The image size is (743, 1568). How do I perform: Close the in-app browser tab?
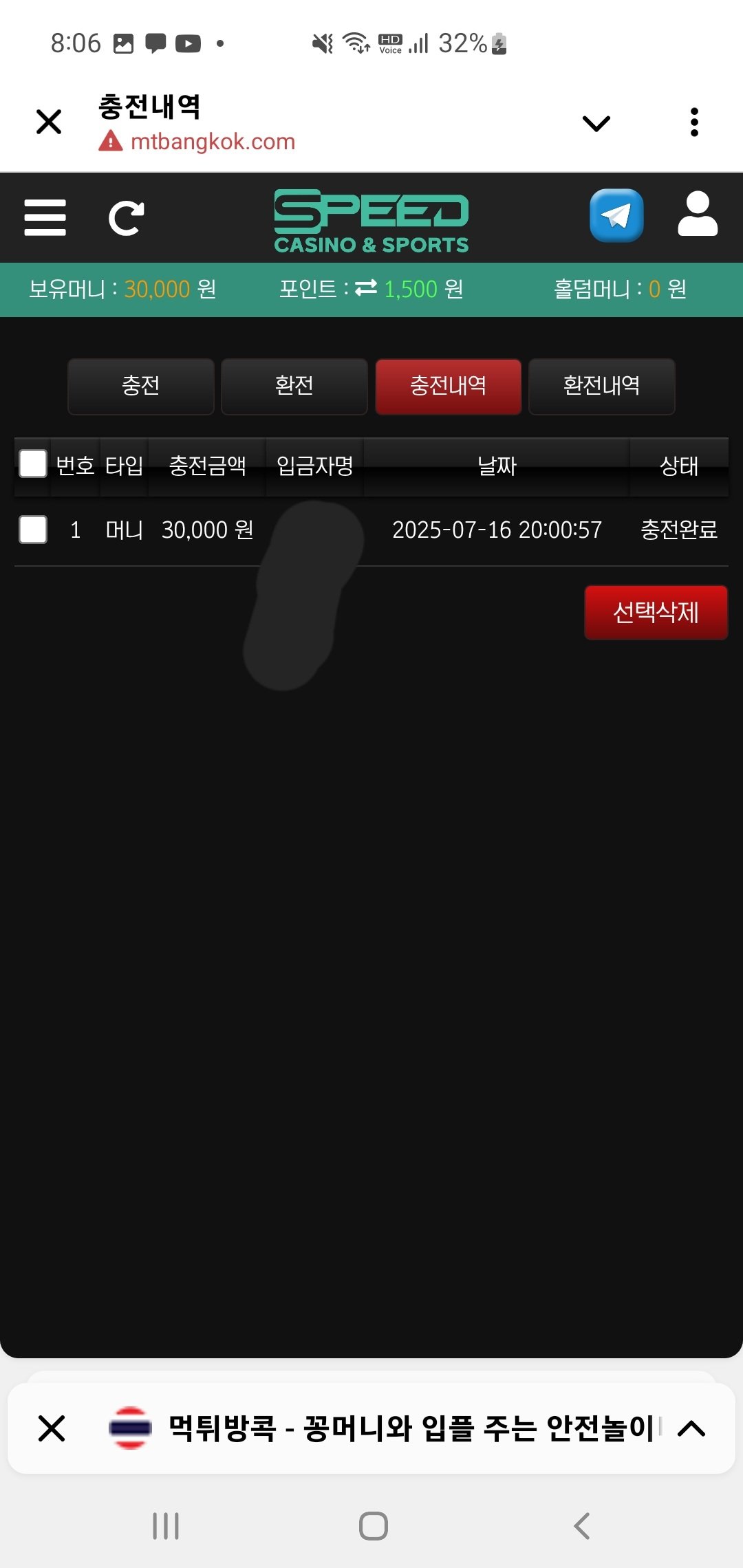[x=49, y=122]
